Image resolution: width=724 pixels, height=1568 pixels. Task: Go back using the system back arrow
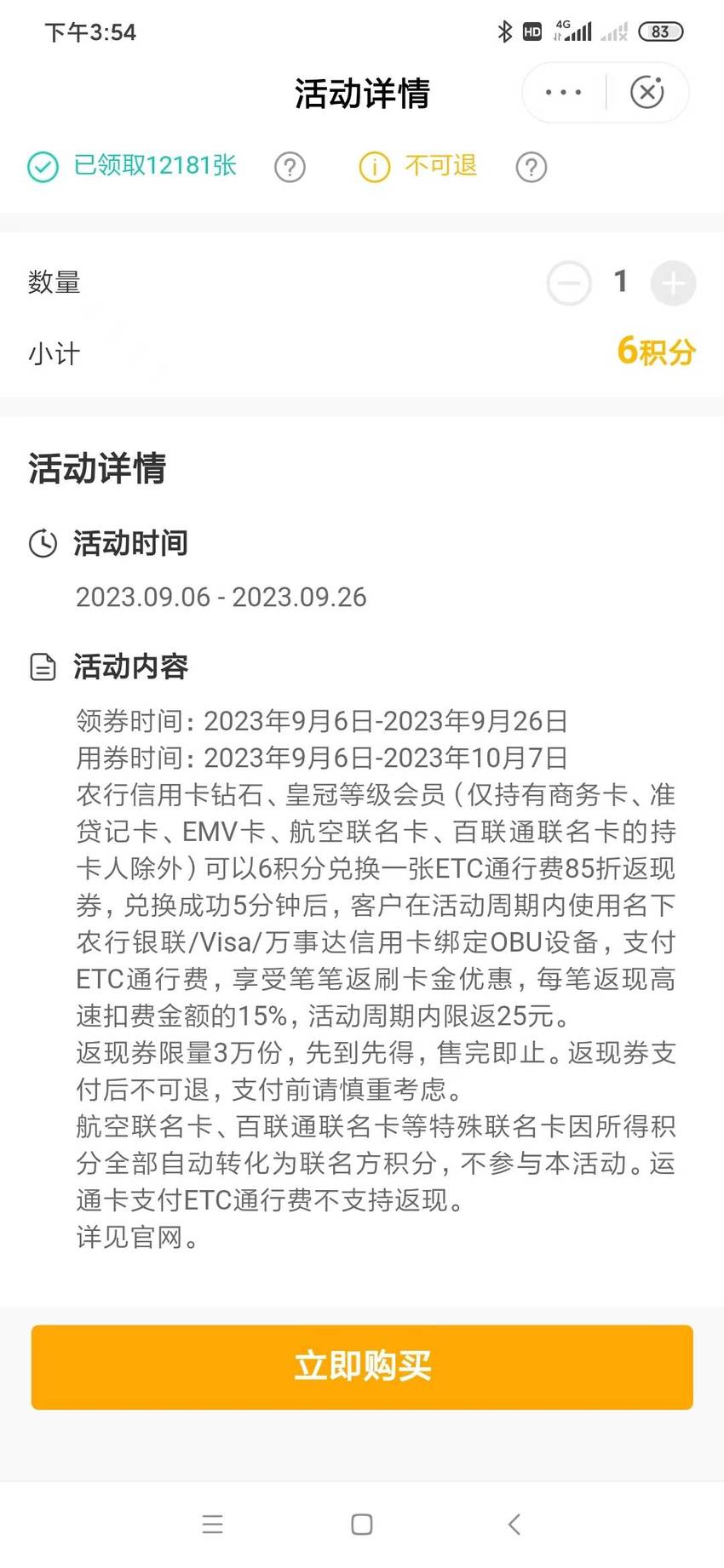[514, 1524]
